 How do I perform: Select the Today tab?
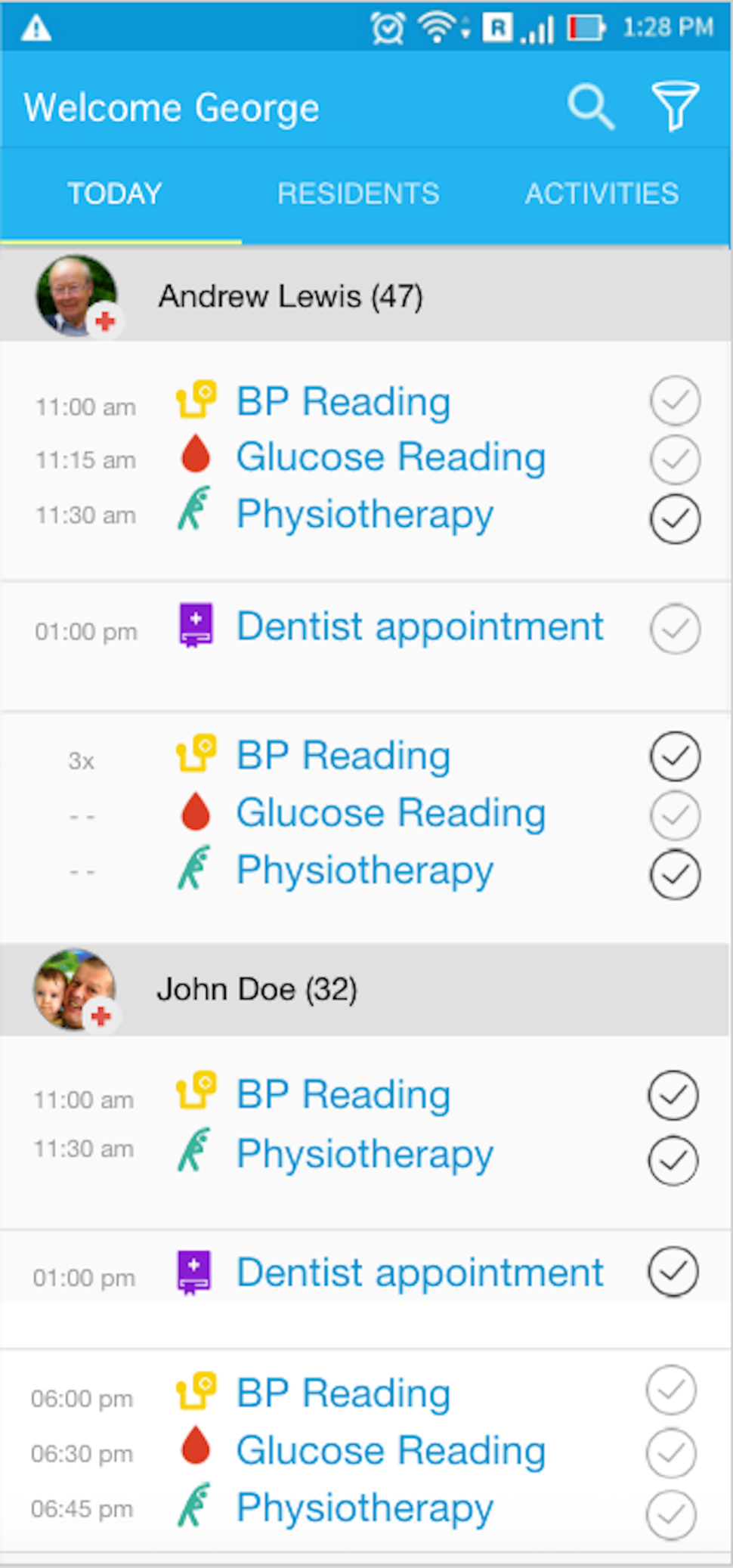(115, 193)
